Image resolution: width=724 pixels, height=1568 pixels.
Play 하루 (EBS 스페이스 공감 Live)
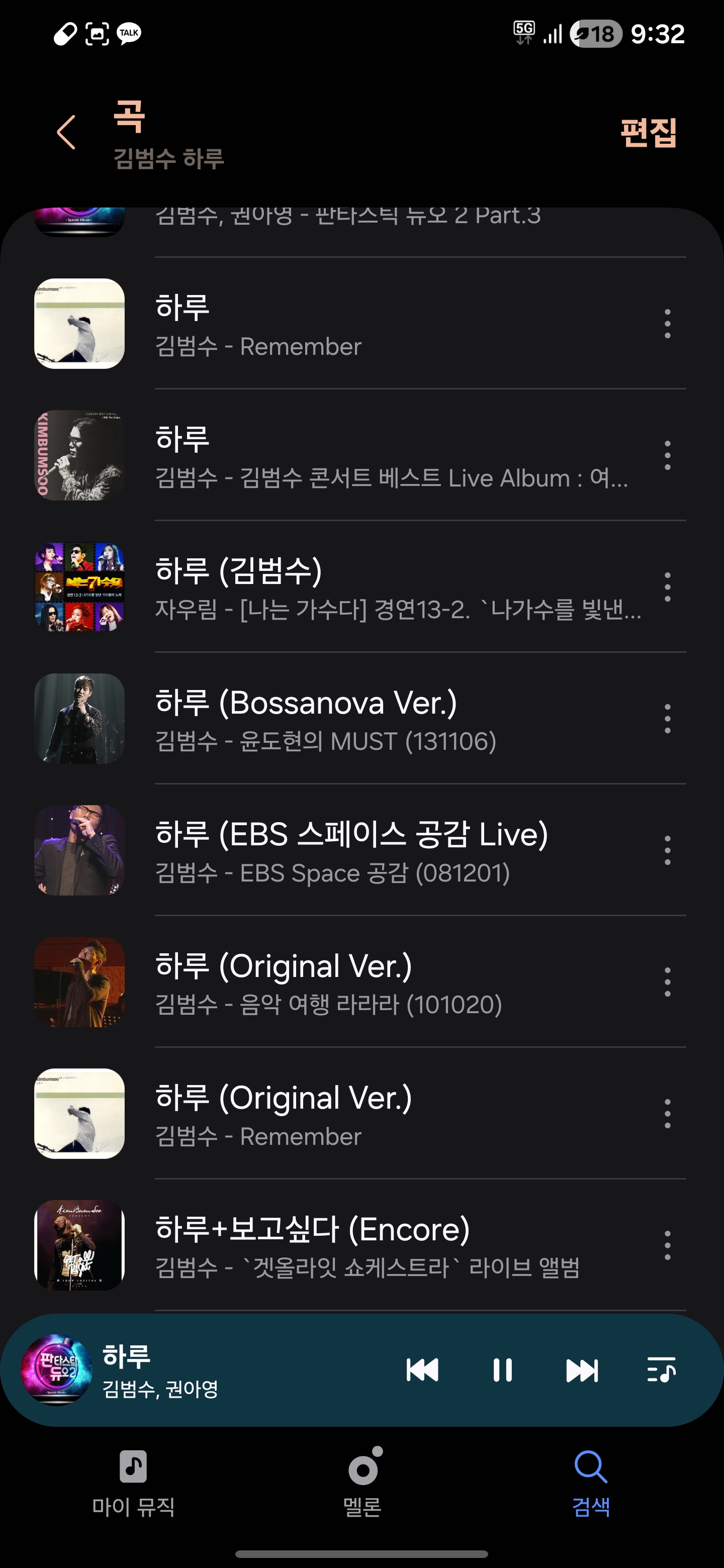[390, 851]
